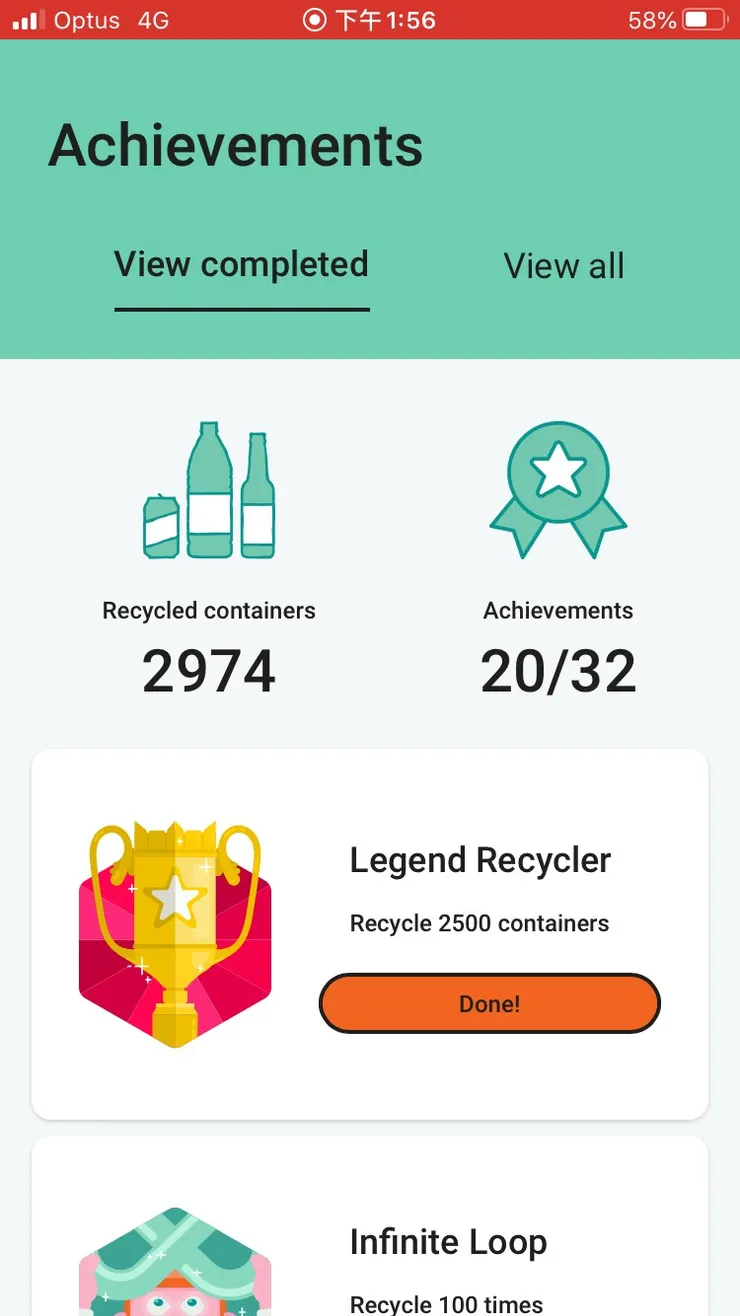The image size is (740, 1316).
Task: Switch to the View completed tab
Action: 241,266
